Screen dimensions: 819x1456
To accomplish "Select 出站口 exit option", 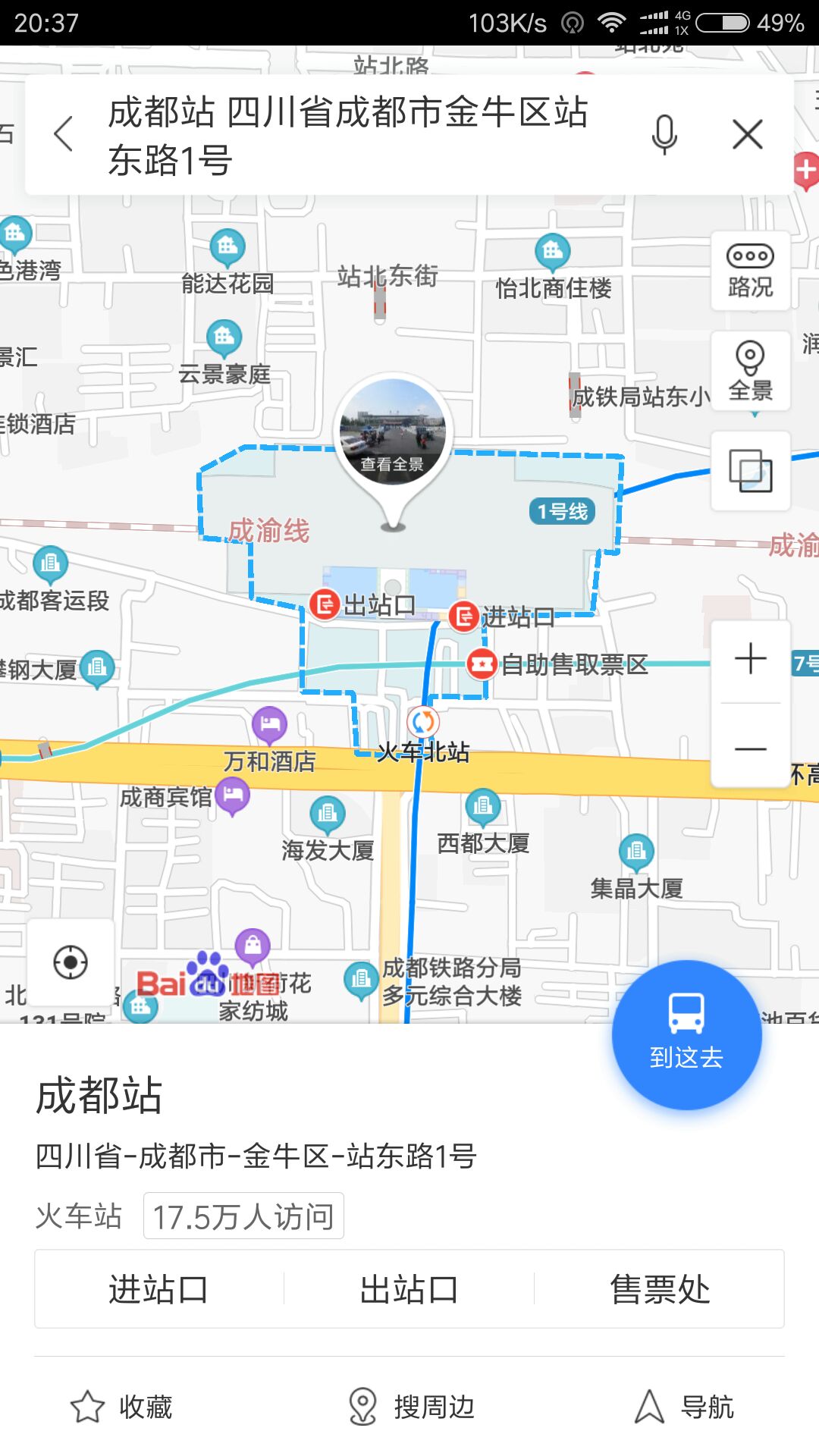I will (409, 1289).
